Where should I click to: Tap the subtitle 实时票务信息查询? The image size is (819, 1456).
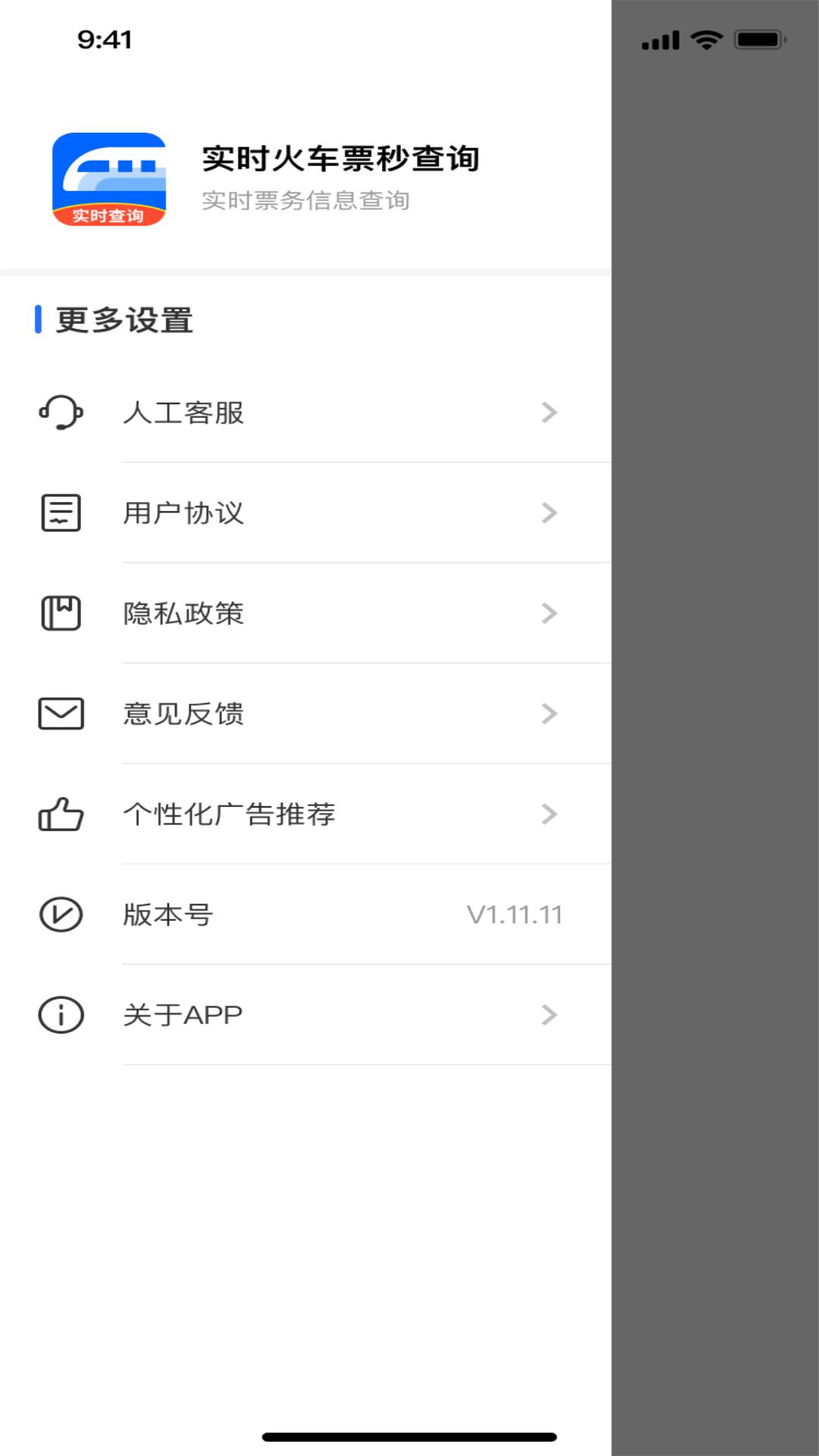tap(306, 200)
